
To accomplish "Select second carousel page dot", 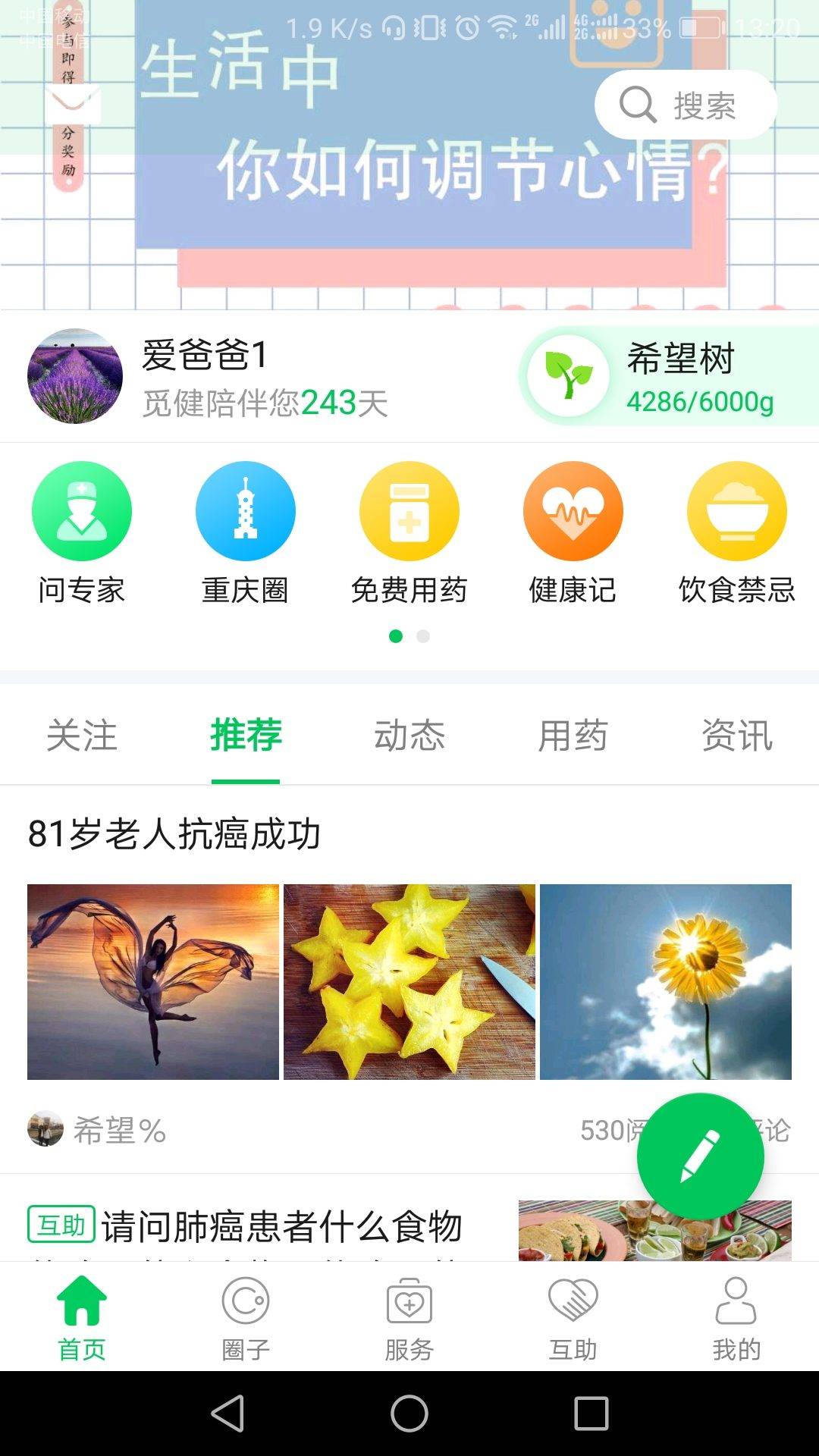I will click(422, 637).
